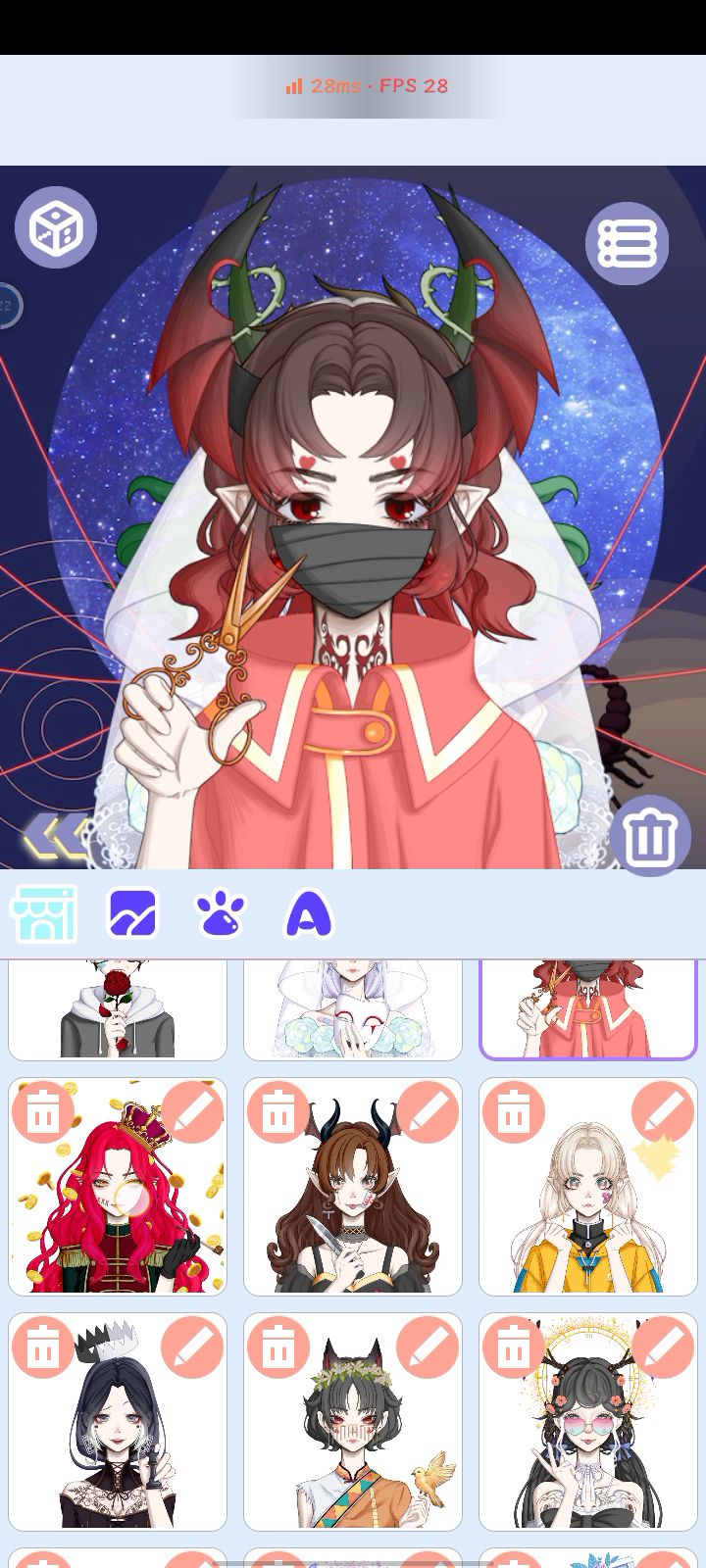The width and height of the screenshot is (706, 1568).
Task: Switch to the background image tab
Action: (x=132, y=913)
